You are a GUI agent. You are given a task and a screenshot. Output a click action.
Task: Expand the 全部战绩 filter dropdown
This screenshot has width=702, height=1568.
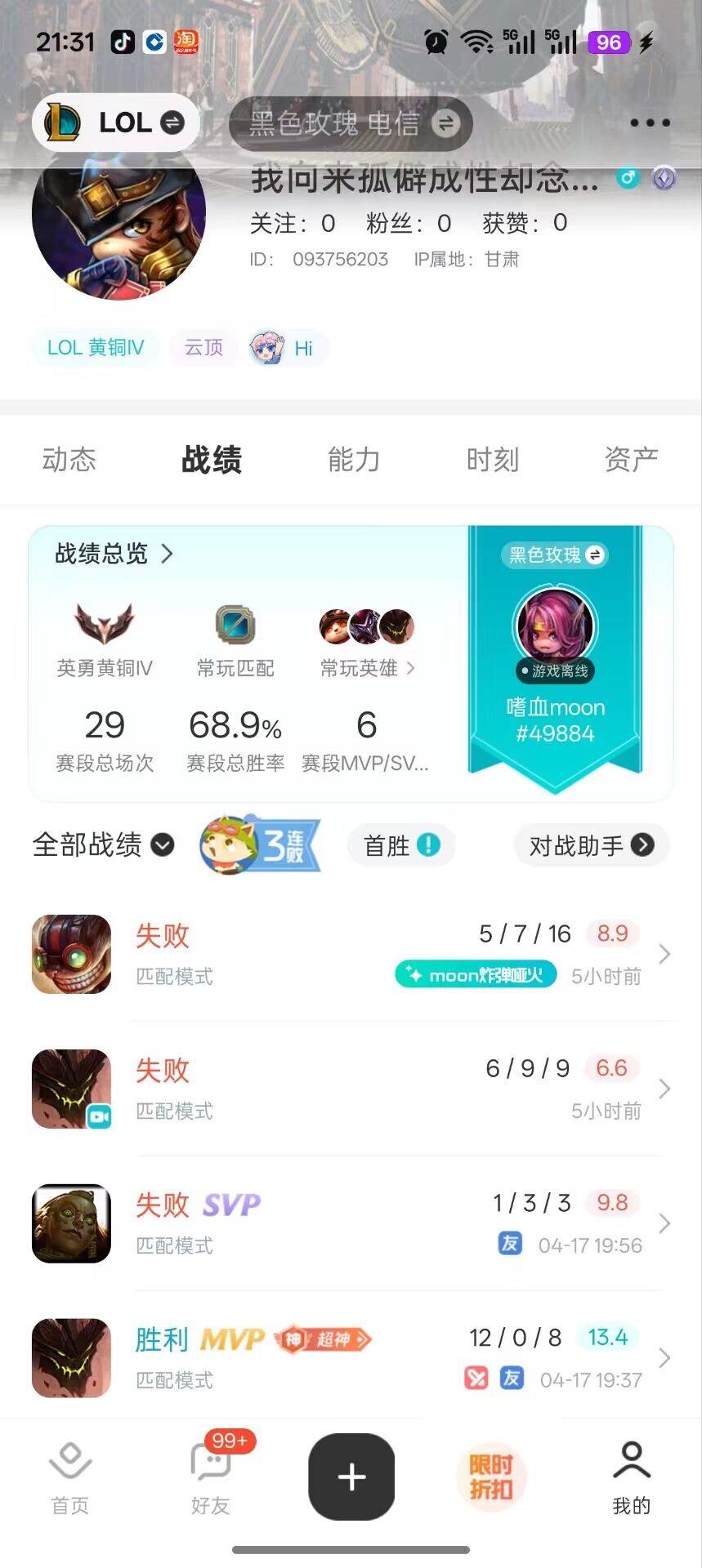pyautogui.click(x=103, y=844)
